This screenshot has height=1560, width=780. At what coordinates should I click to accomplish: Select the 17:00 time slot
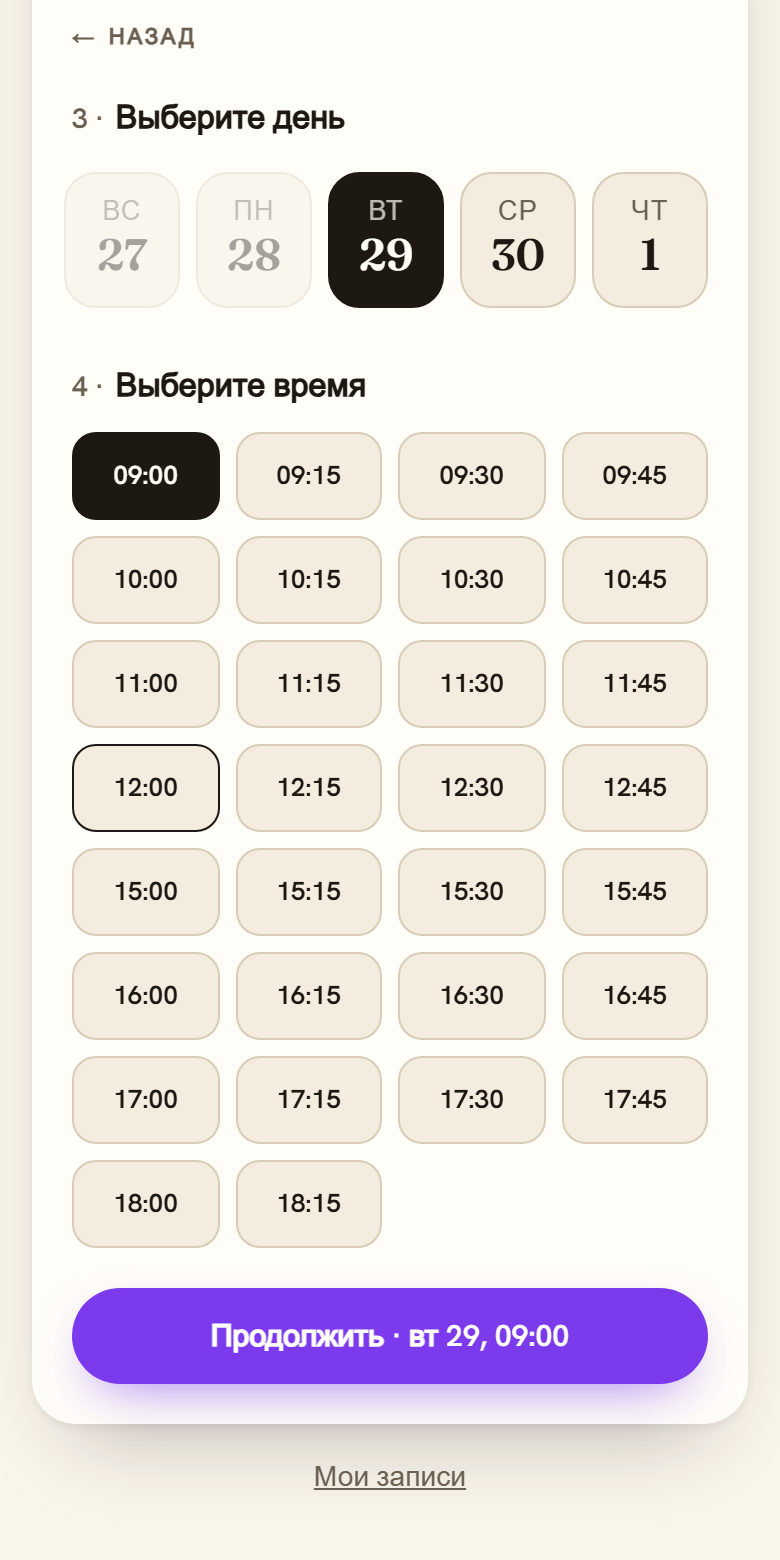click(146, 1100)
